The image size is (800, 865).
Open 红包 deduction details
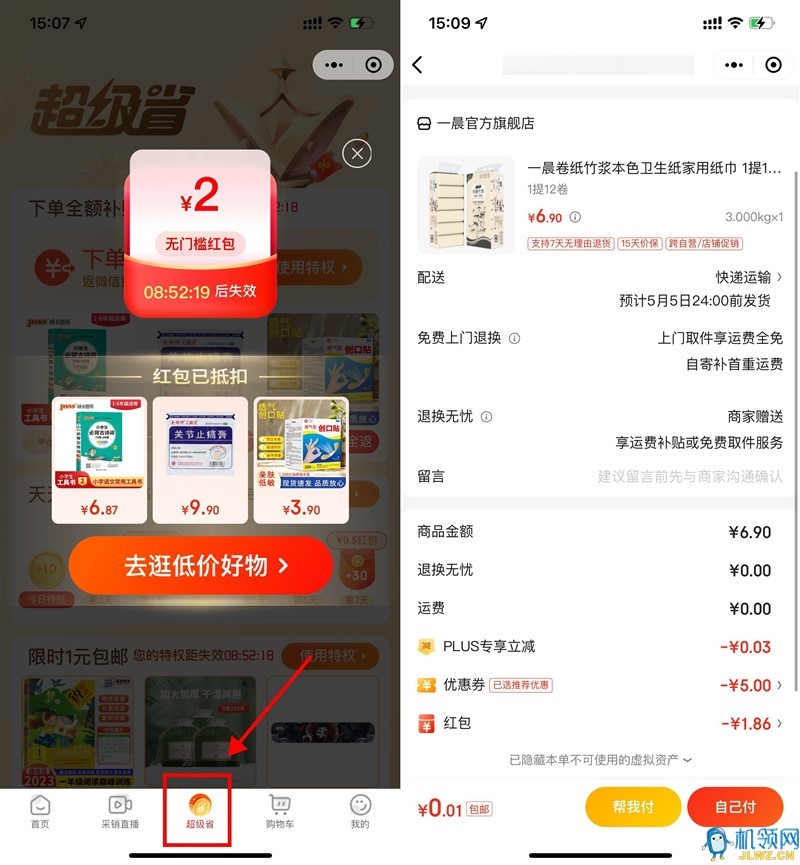point(752,723)
